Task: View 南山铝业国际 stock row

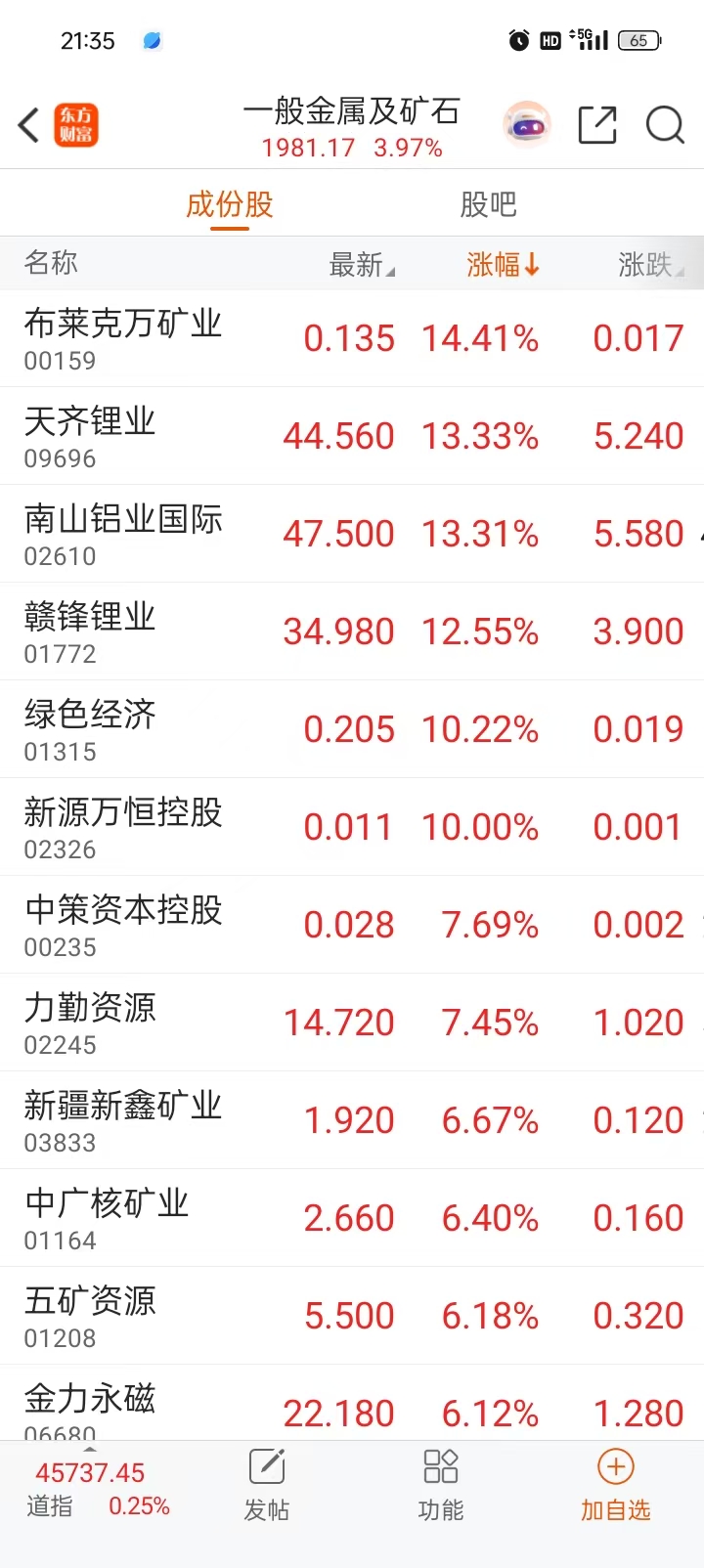Action: [x=123, y=533]
